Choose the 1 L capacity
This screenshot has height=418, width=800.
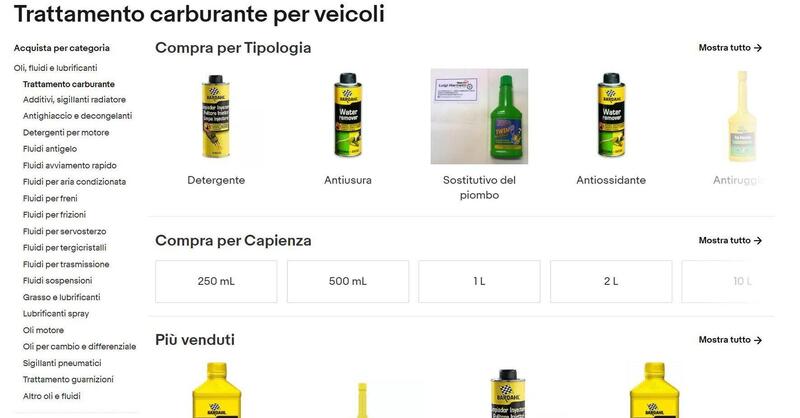(x=479, y=281)
